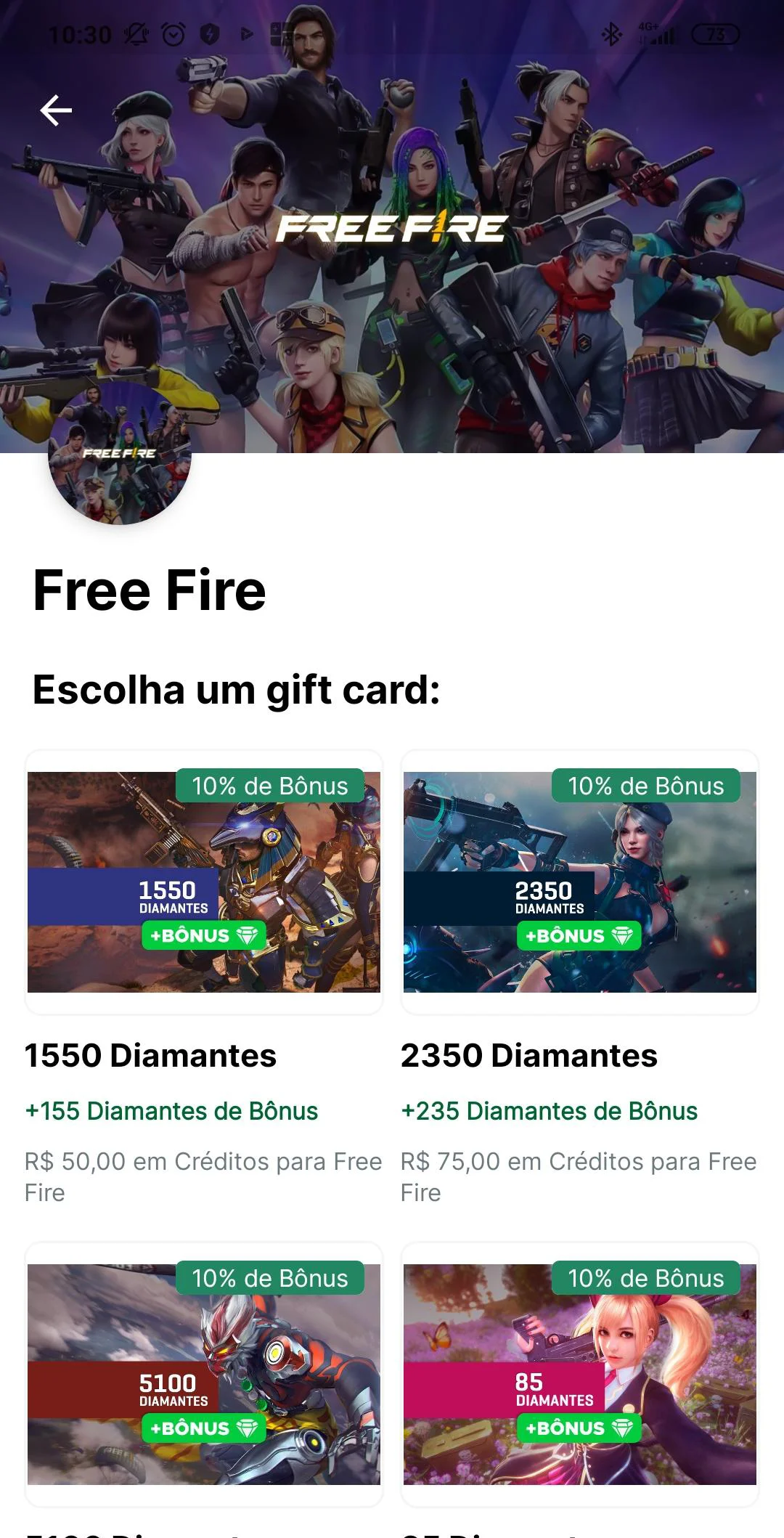Viewport: 784px width, 1538px height.
Task: Open the 5100 Diamantes gift card
Action: (204, 1374)
